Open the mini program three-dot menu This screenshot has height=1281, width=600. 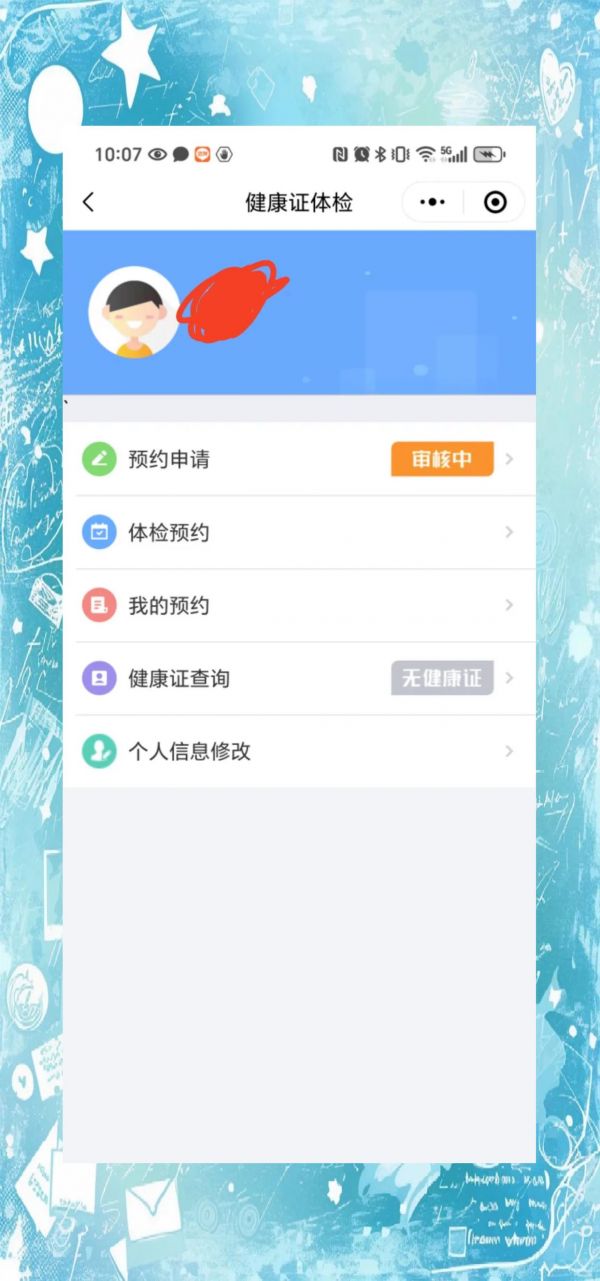(x=432, y=202)
